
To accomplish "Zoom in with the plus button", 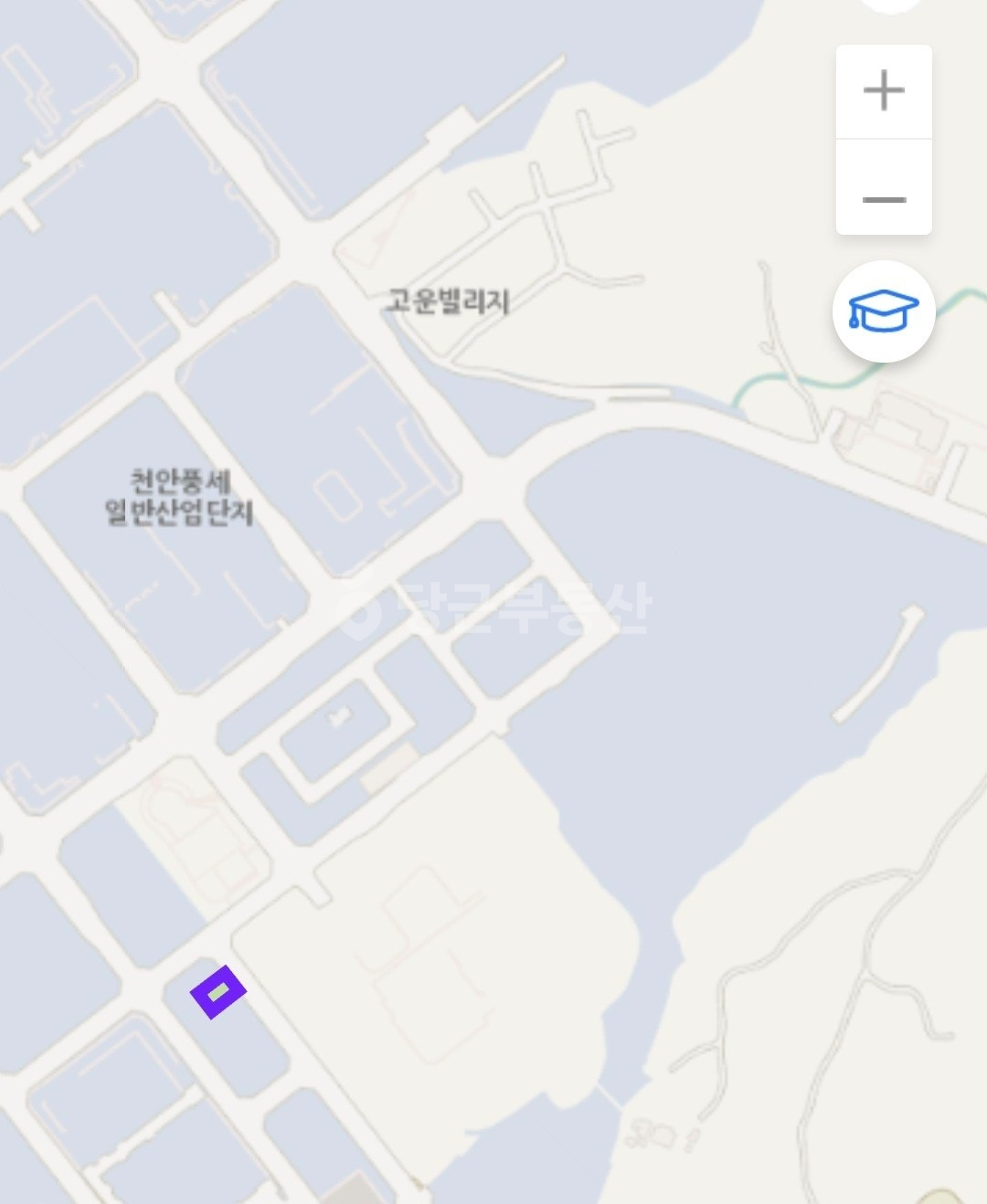I will coord(884,92).
